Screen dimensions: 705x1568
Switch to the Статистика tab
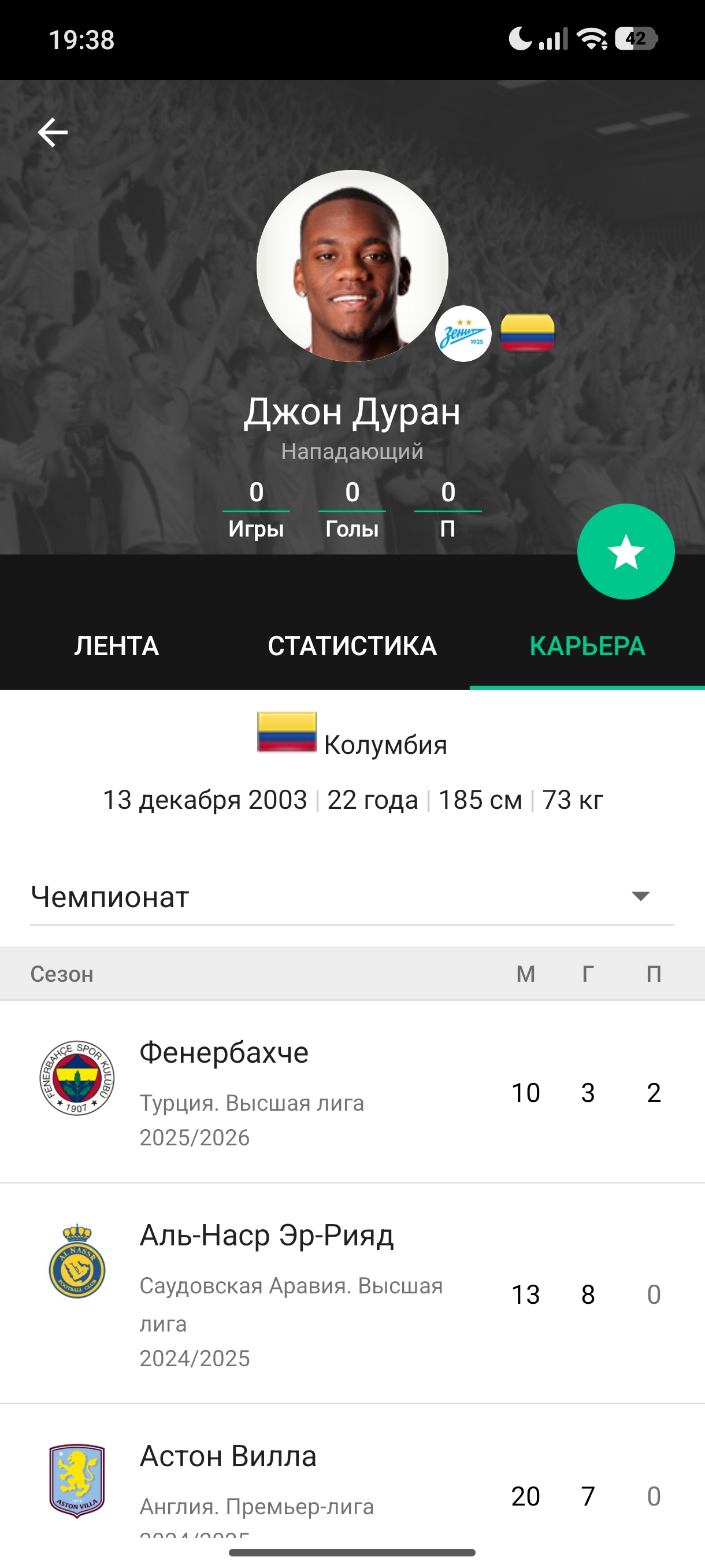point(352,646)
